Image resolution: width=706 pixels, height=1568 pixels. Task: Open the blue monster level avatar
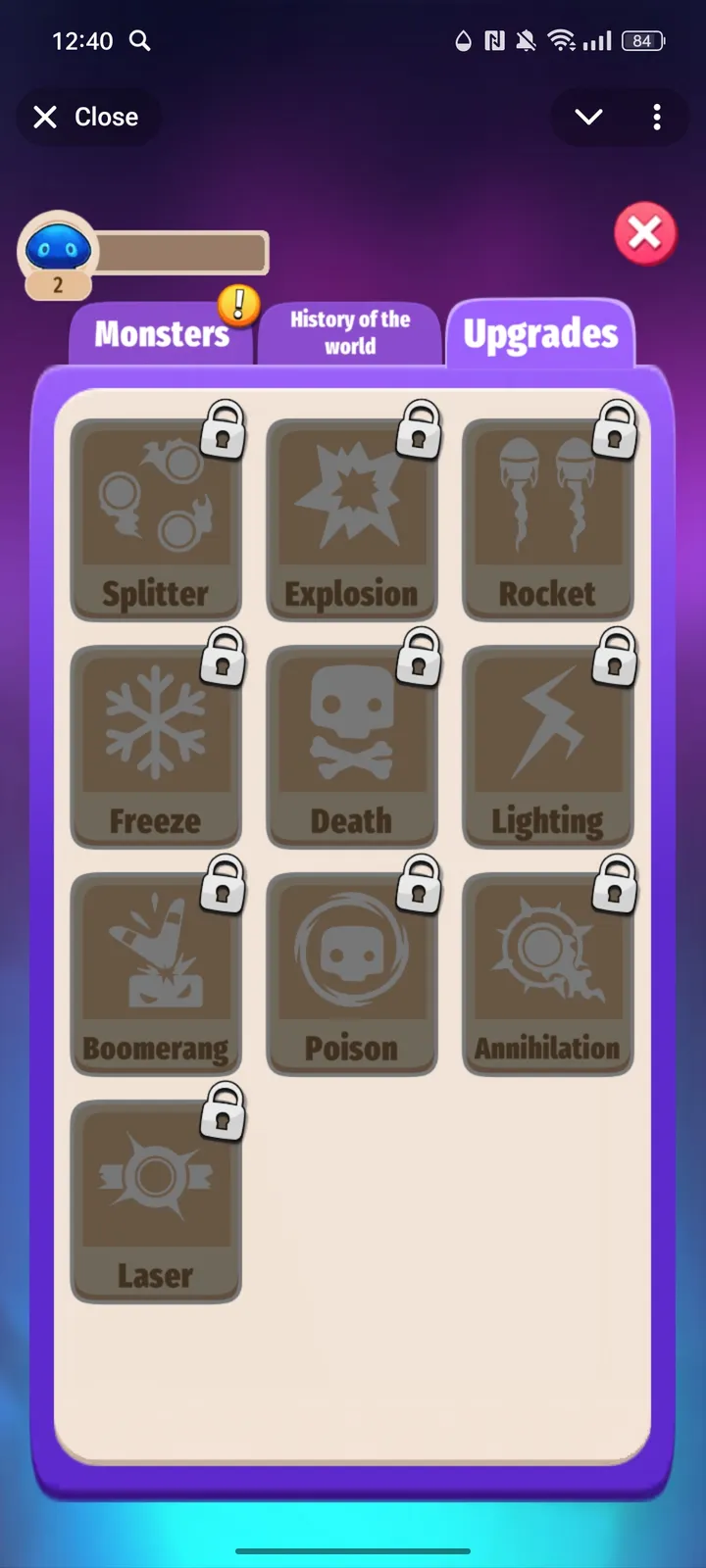[58, 251]
